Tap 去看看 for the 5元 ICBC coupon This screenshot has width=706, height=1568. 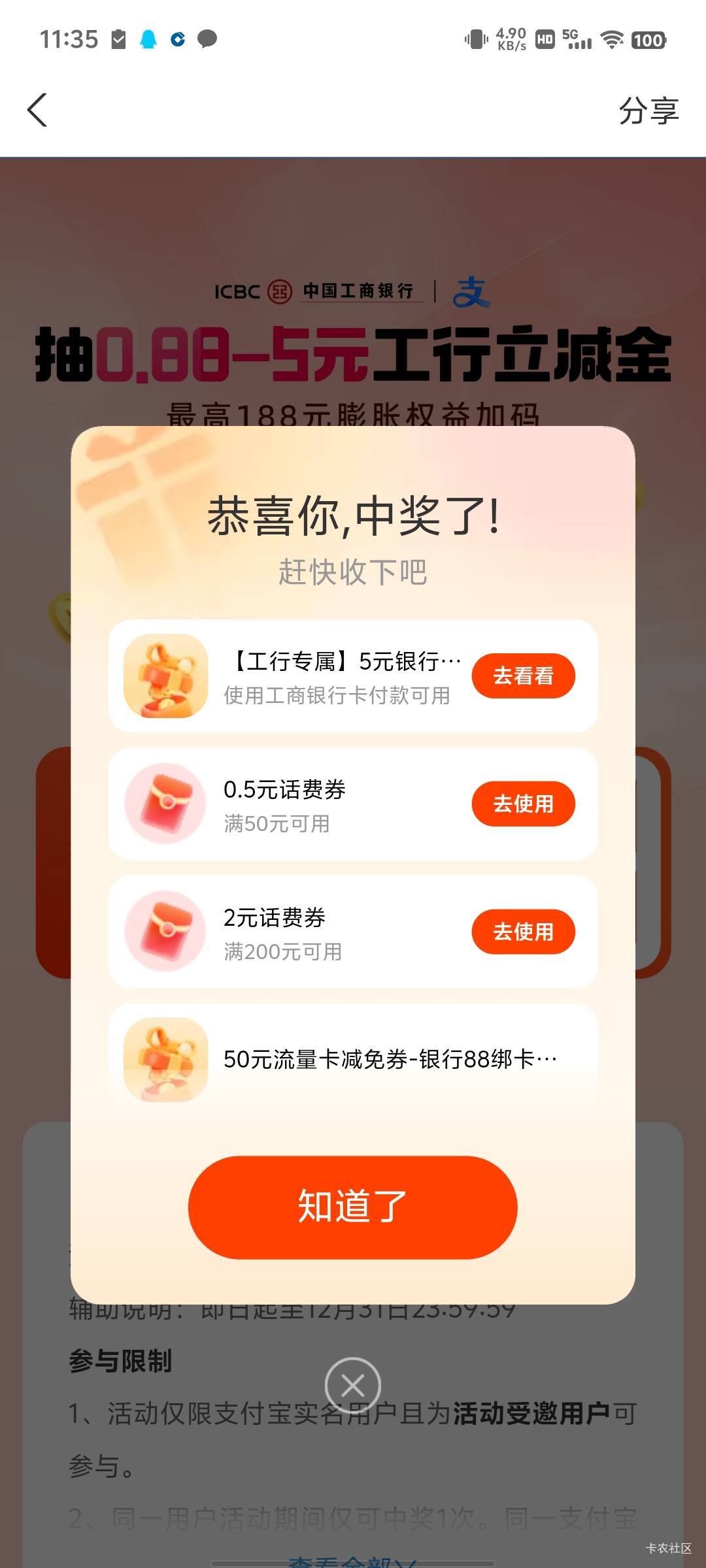tap(523, 676)
